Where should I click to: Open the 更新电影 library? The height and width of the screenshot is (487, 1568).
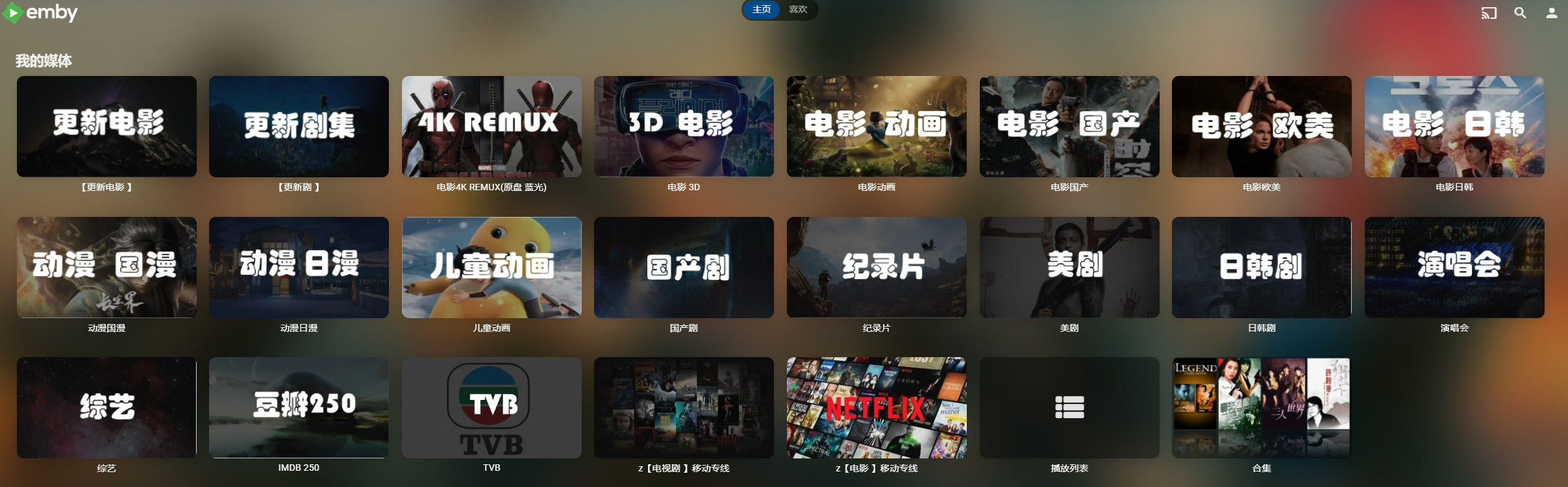tap(106, 127)
